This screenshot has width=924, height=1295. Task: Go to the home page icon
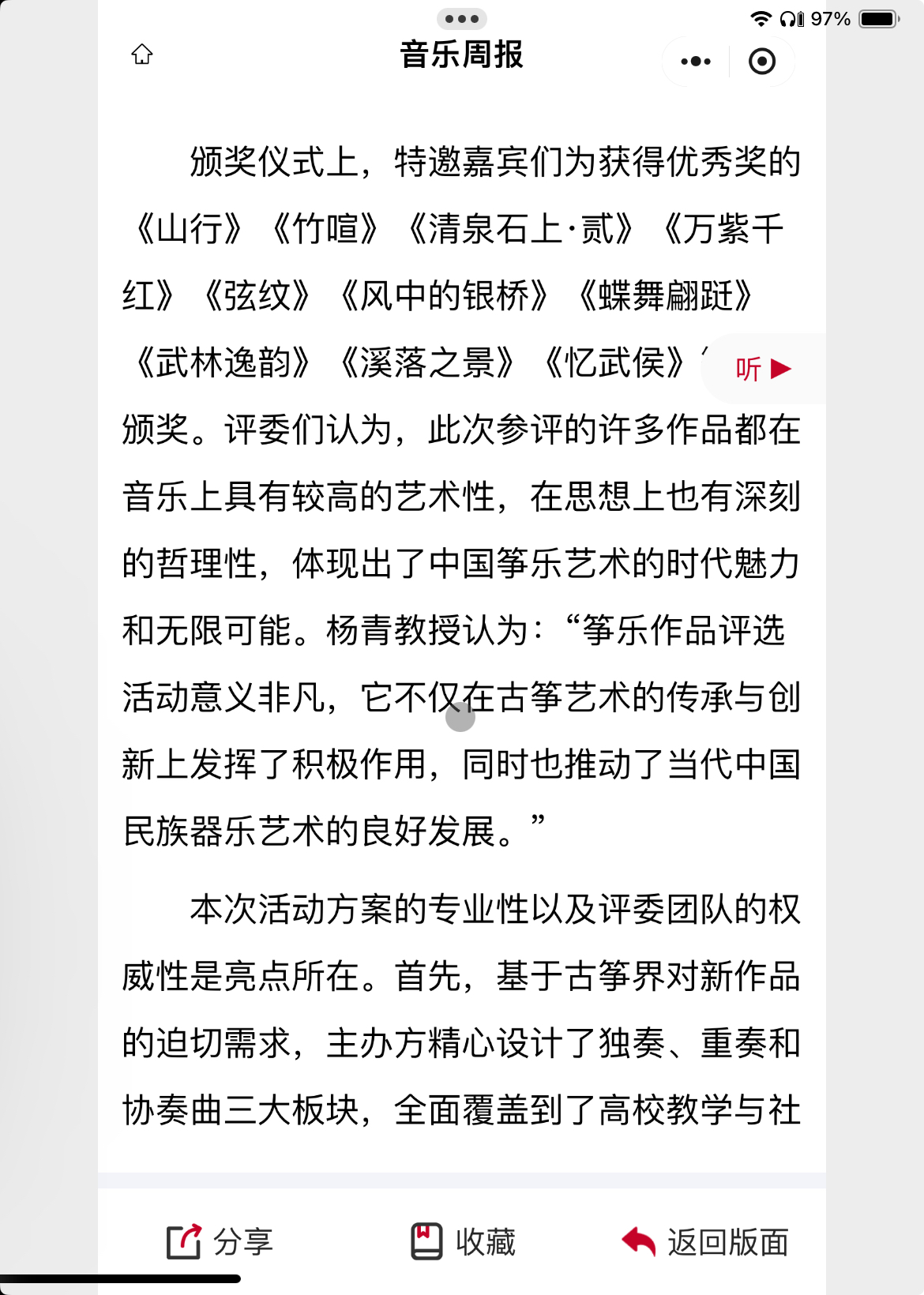point(142,54)
